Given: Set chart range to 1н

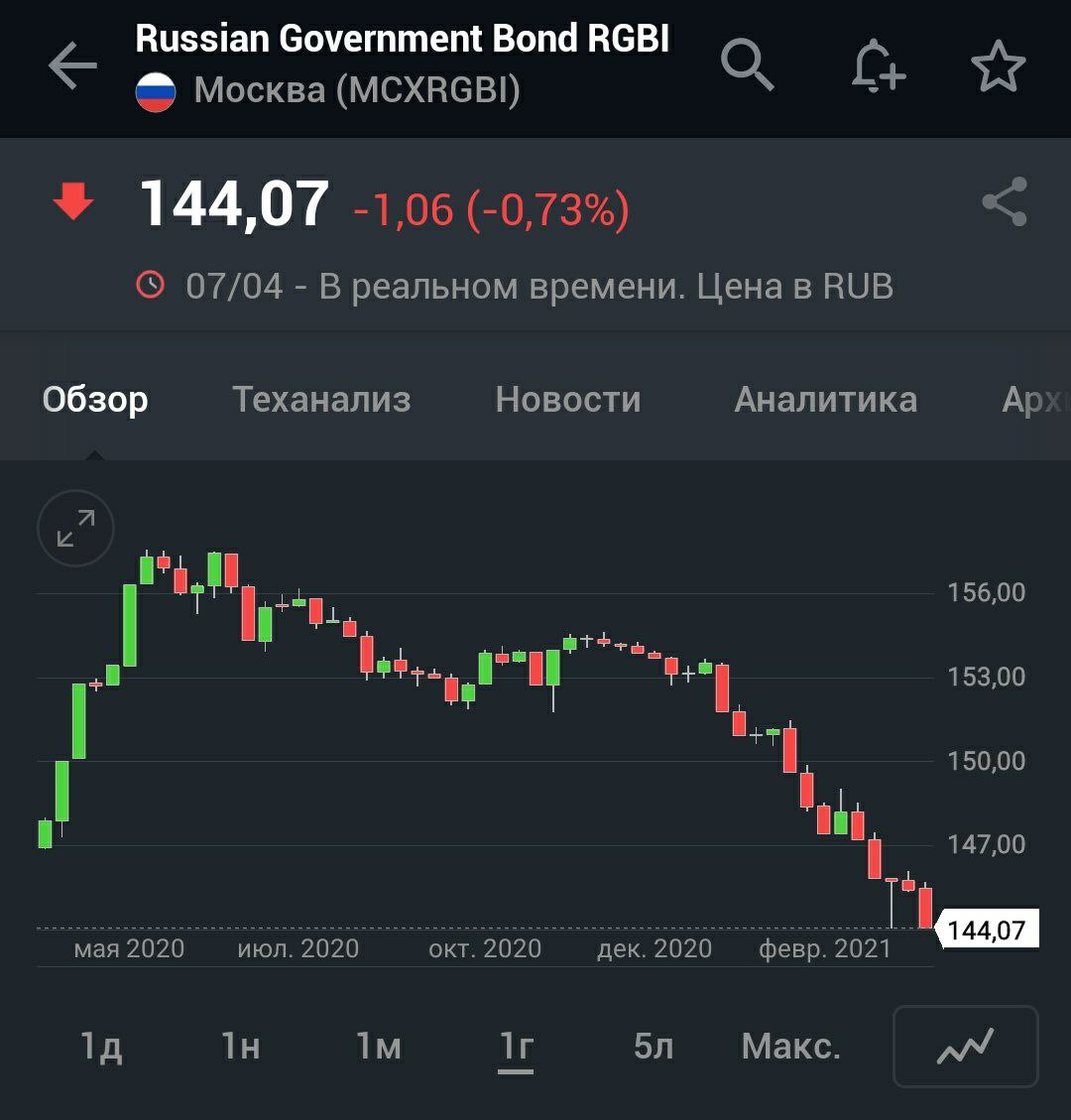Looking at the screenshot, I should coord(240,1047).
